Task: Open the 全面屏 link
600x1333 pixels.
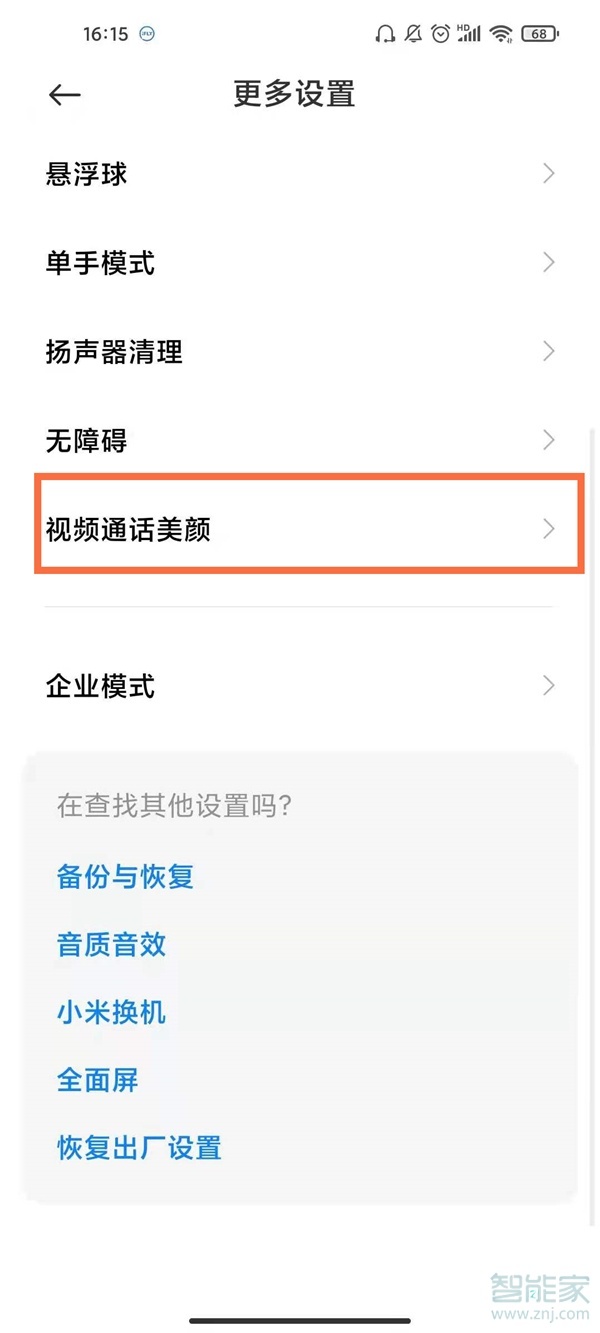Action: (x=97, y=1080)
